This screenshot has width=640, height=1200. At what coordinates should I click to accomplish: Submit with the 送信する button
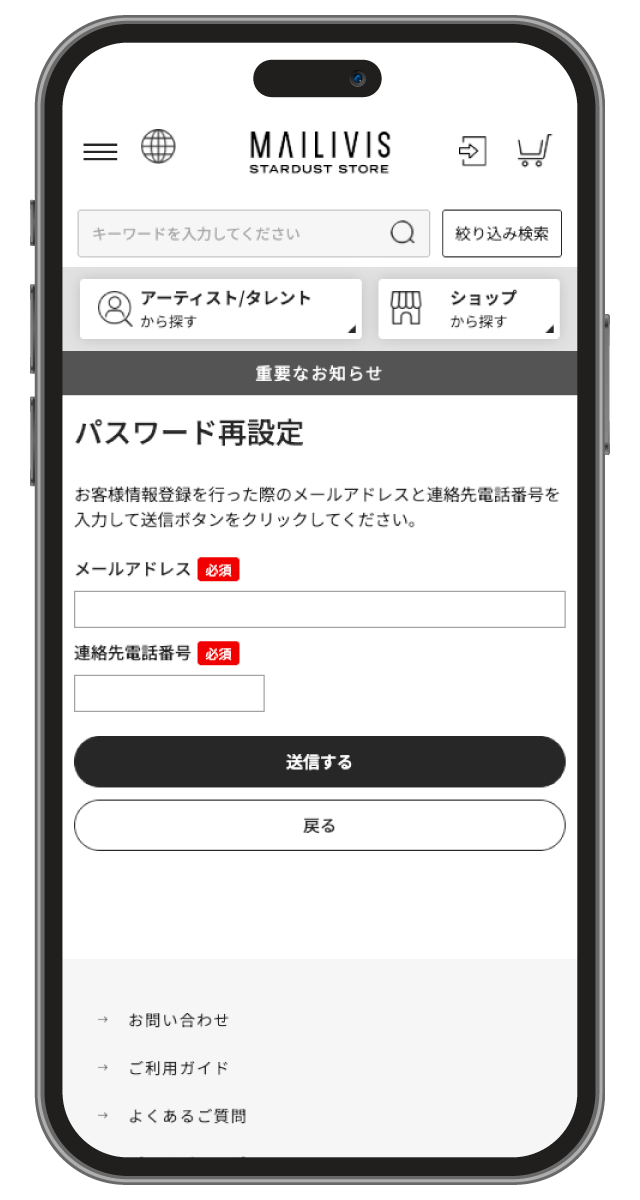tap(319, 762)
